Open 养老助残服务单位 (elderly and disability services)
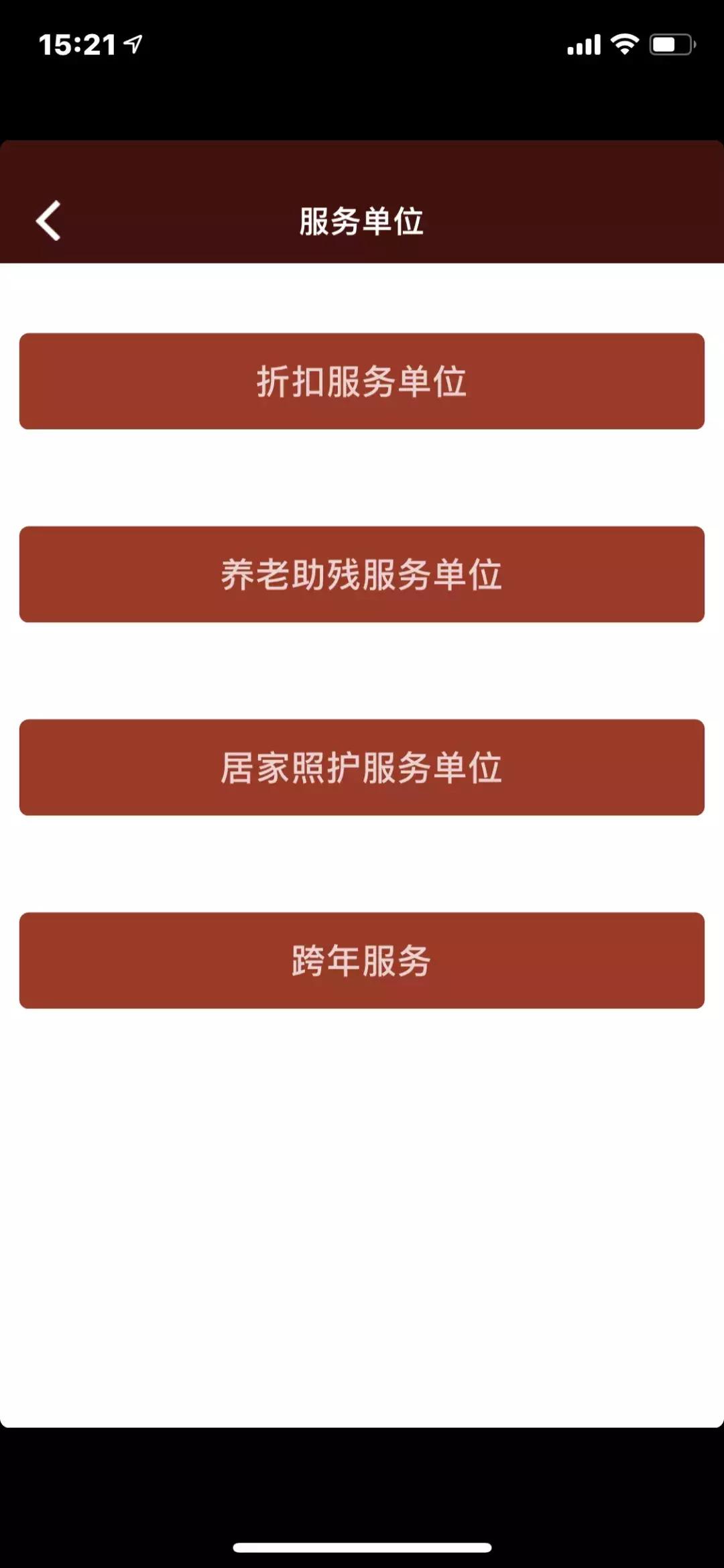Viewport: 724px width, 1568px height. [362, 575]
